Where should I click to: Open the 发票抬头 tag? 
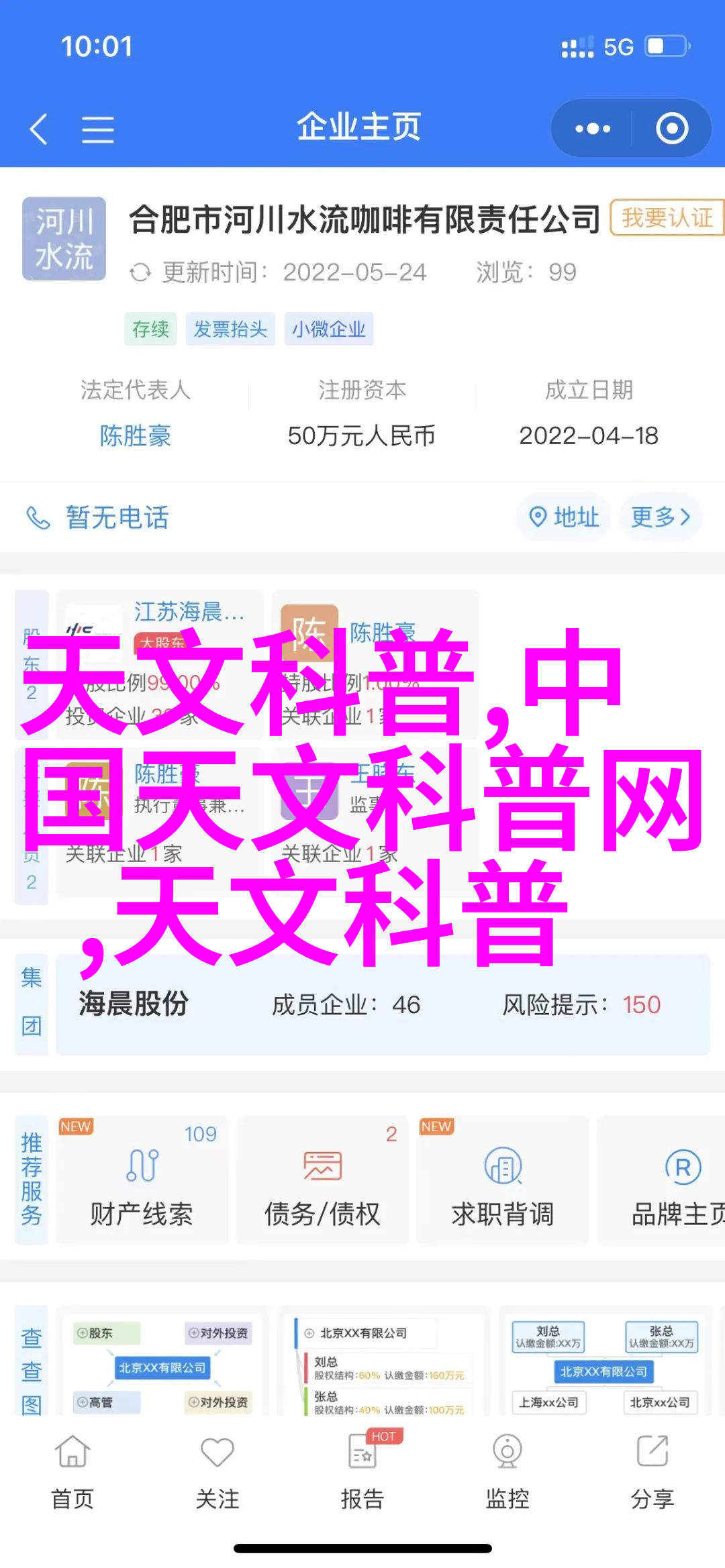[x=230, y=329]
